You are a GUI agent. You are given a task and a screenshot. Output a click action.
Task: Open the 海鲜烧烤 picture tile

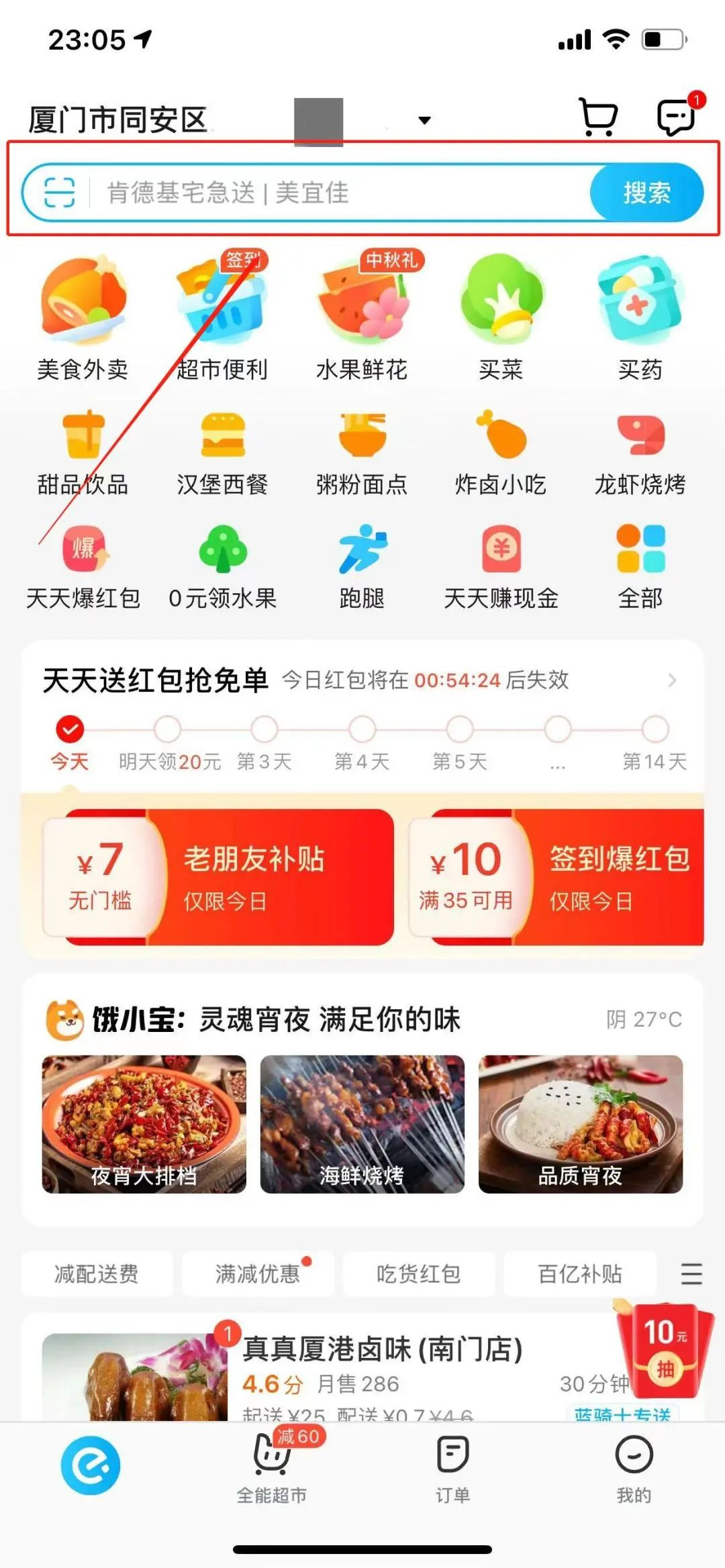[362, 1124]
